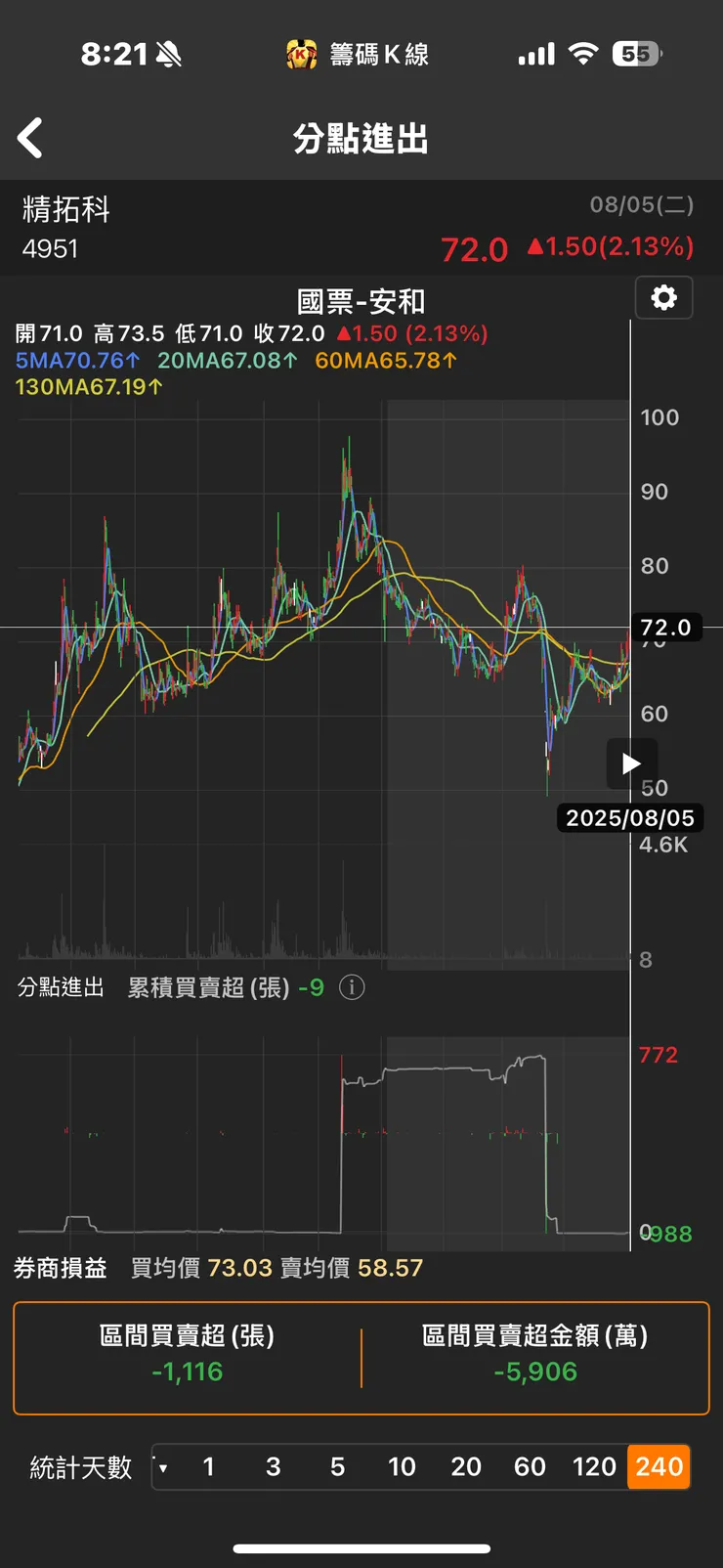Switch to the 20-day range

click(466, 1466)
